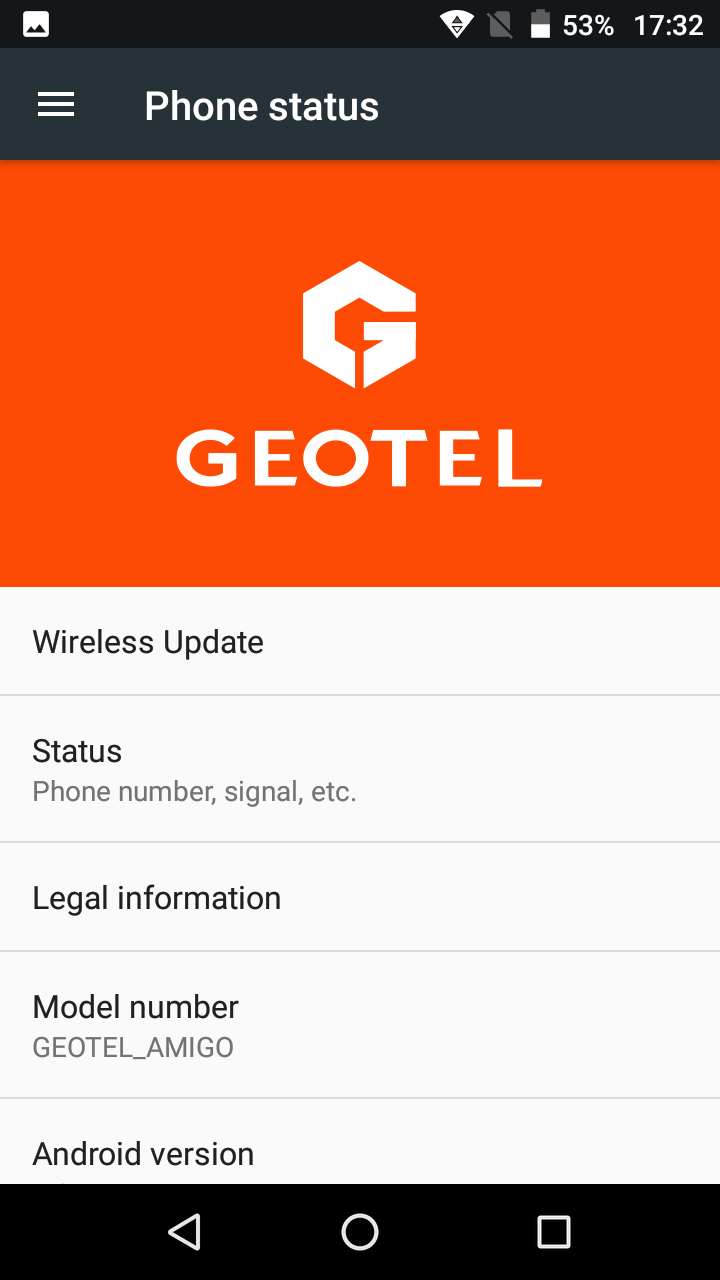
Task: Open the hamburger drawer menu
Action: tap(56, 105)
